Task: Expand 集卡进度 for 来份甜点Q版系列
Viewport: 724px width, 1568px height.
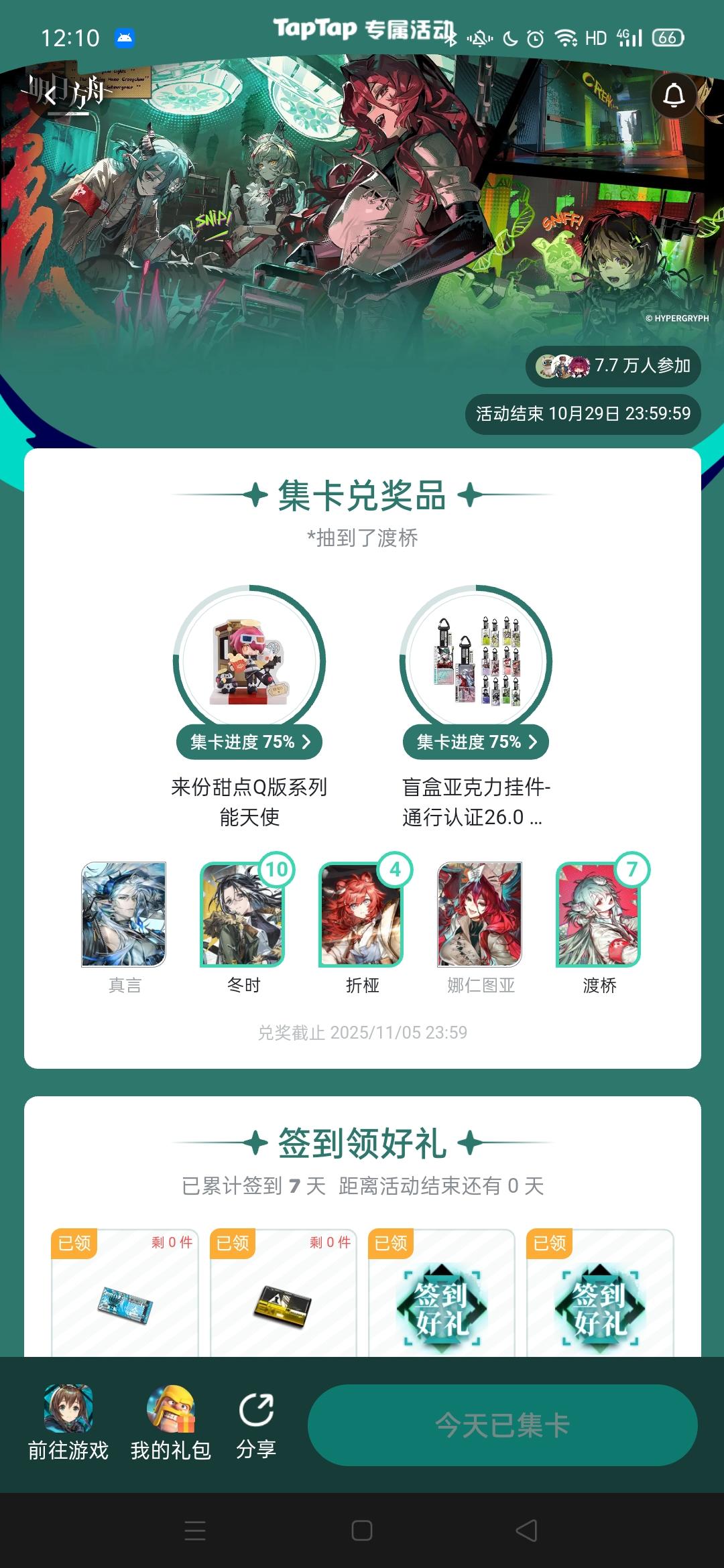Action: tap(249, 742)
